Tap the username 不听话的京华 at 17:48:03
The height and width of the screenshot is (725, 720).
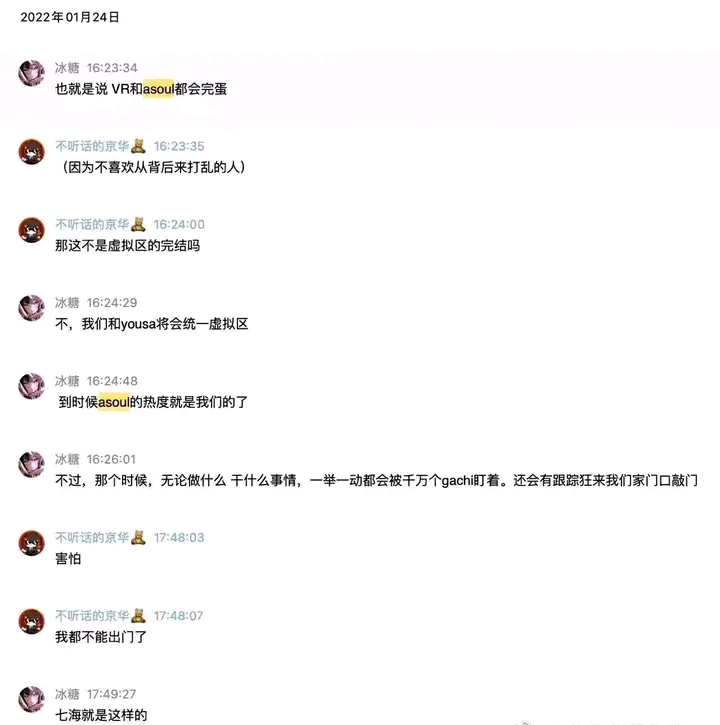92,537
